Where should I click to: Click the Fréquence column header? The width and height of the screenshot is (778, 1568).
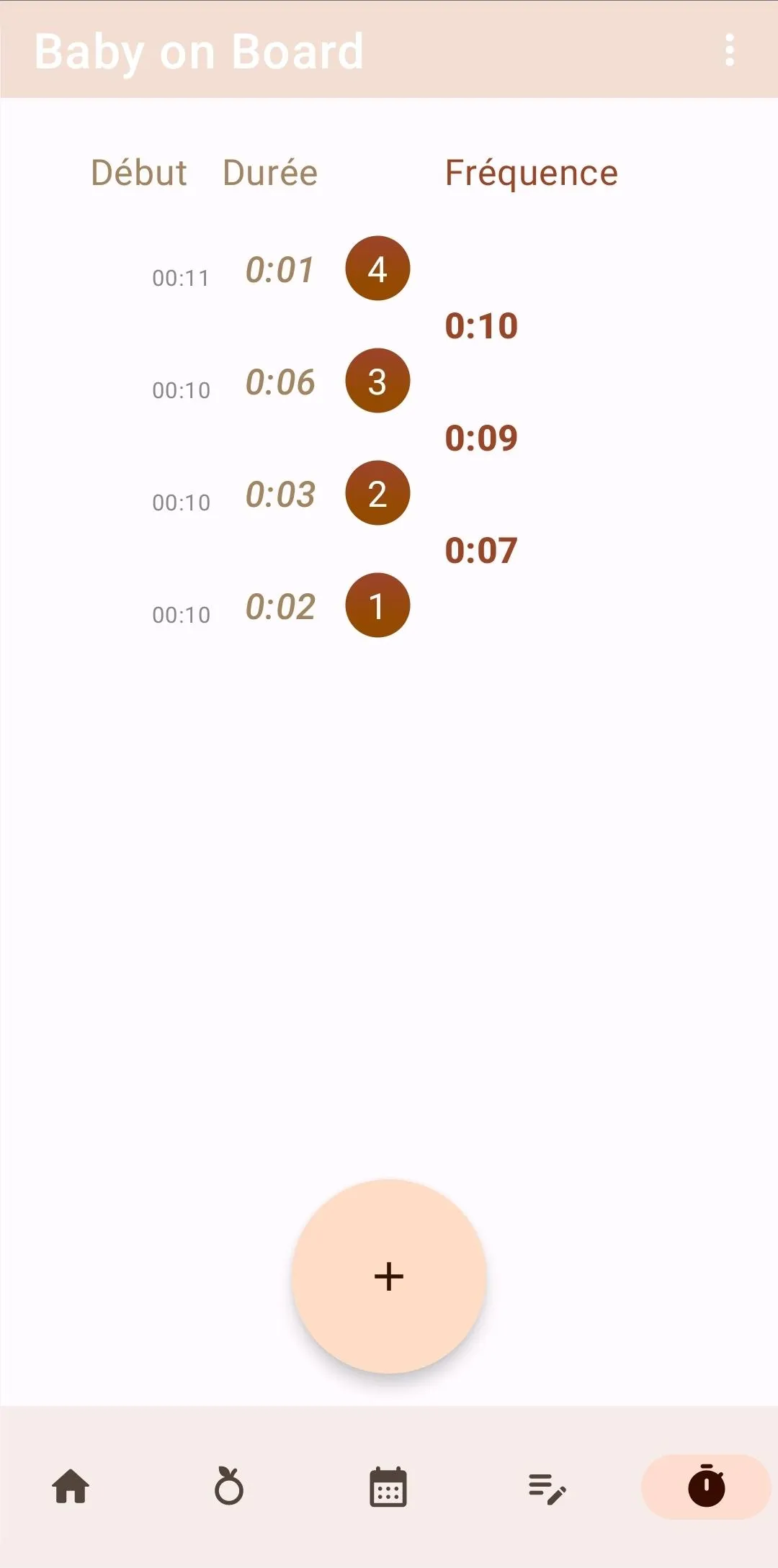point(531,173)
